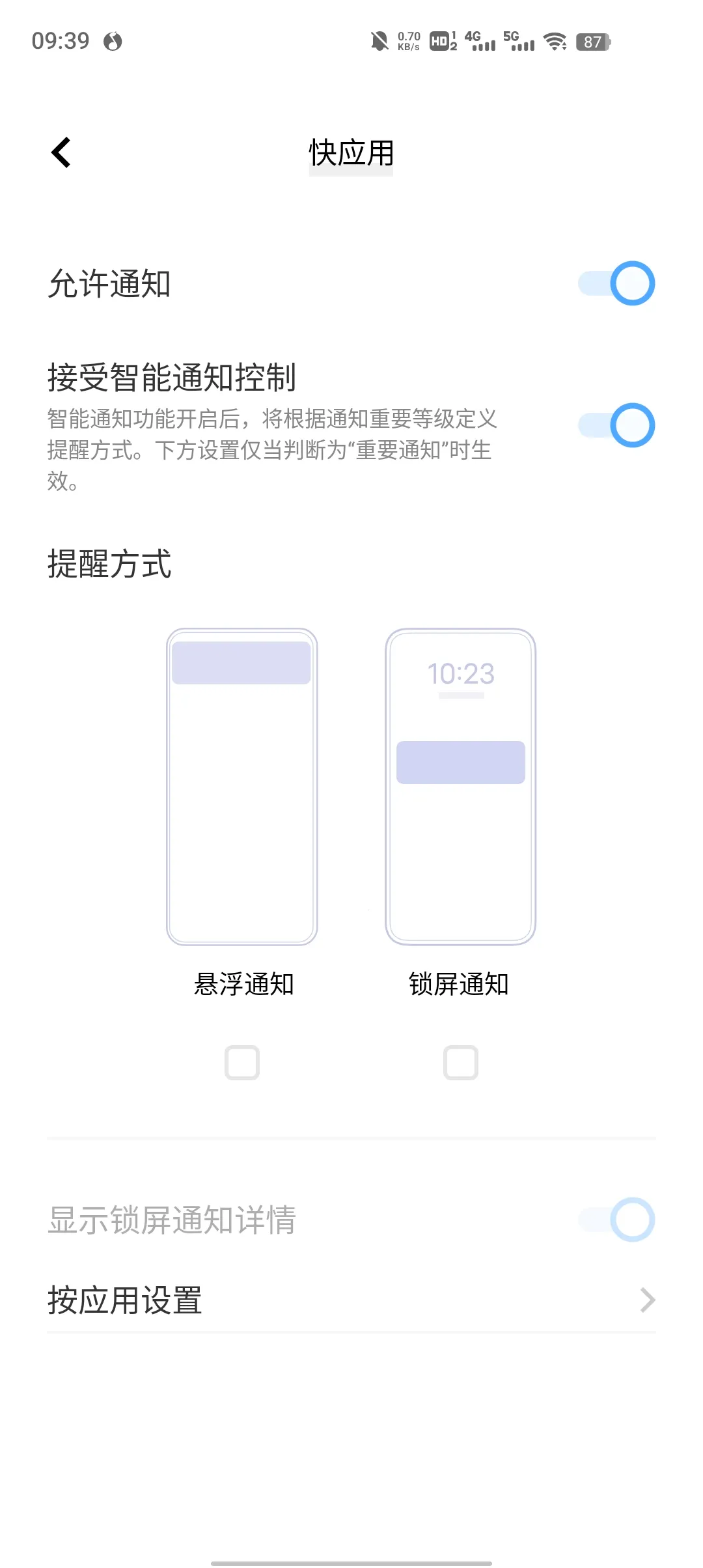Toggle the 允许通知 switch

point(616,283)
